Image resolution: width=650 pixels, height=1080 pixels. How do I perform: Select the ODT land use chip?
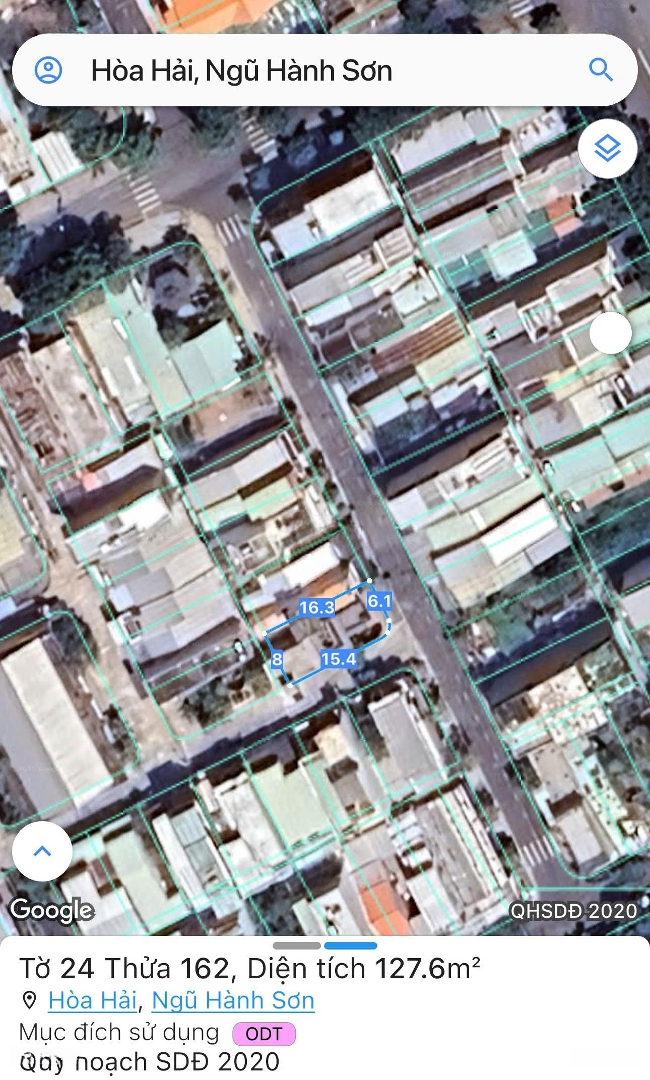coord(264,1034)
